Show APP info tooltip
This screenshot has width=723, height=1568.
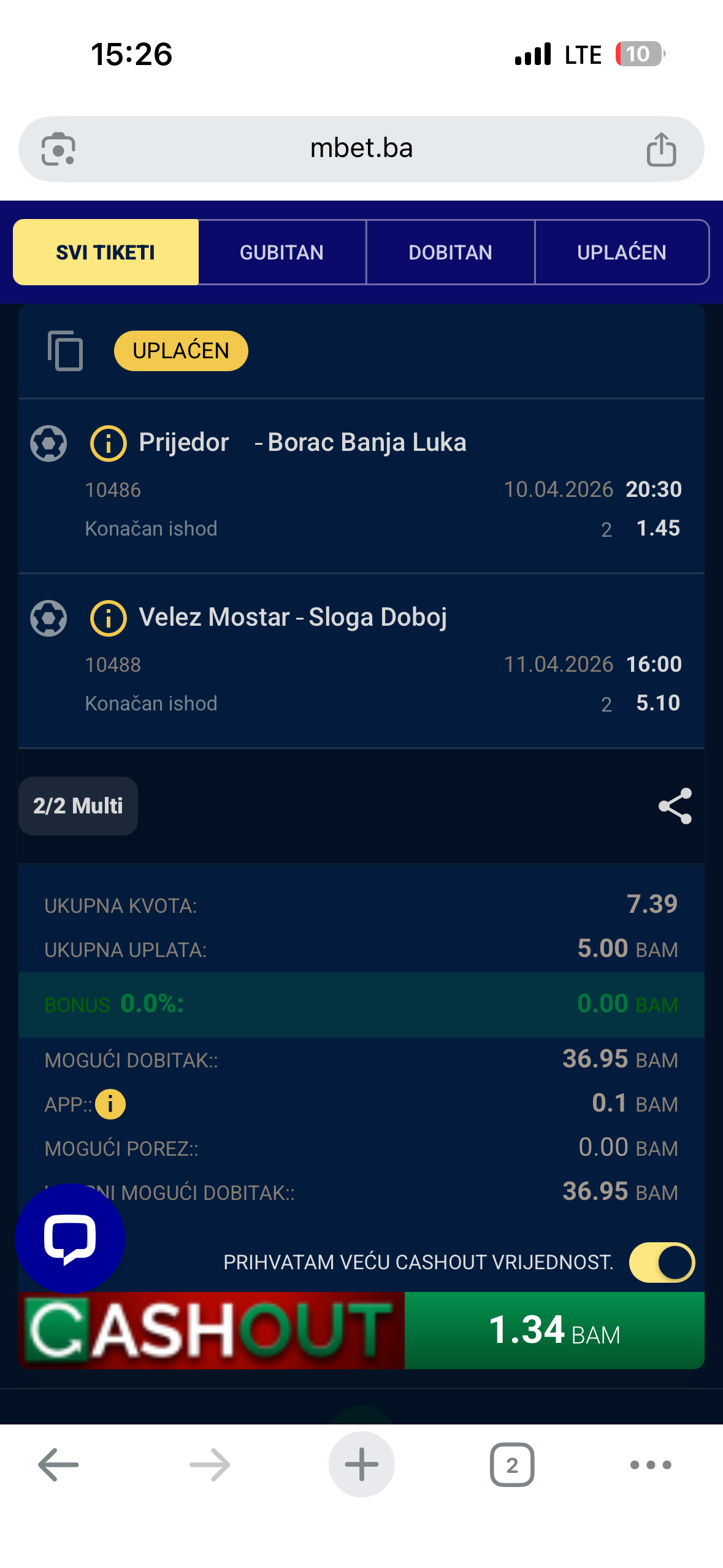click(110, 1104)
